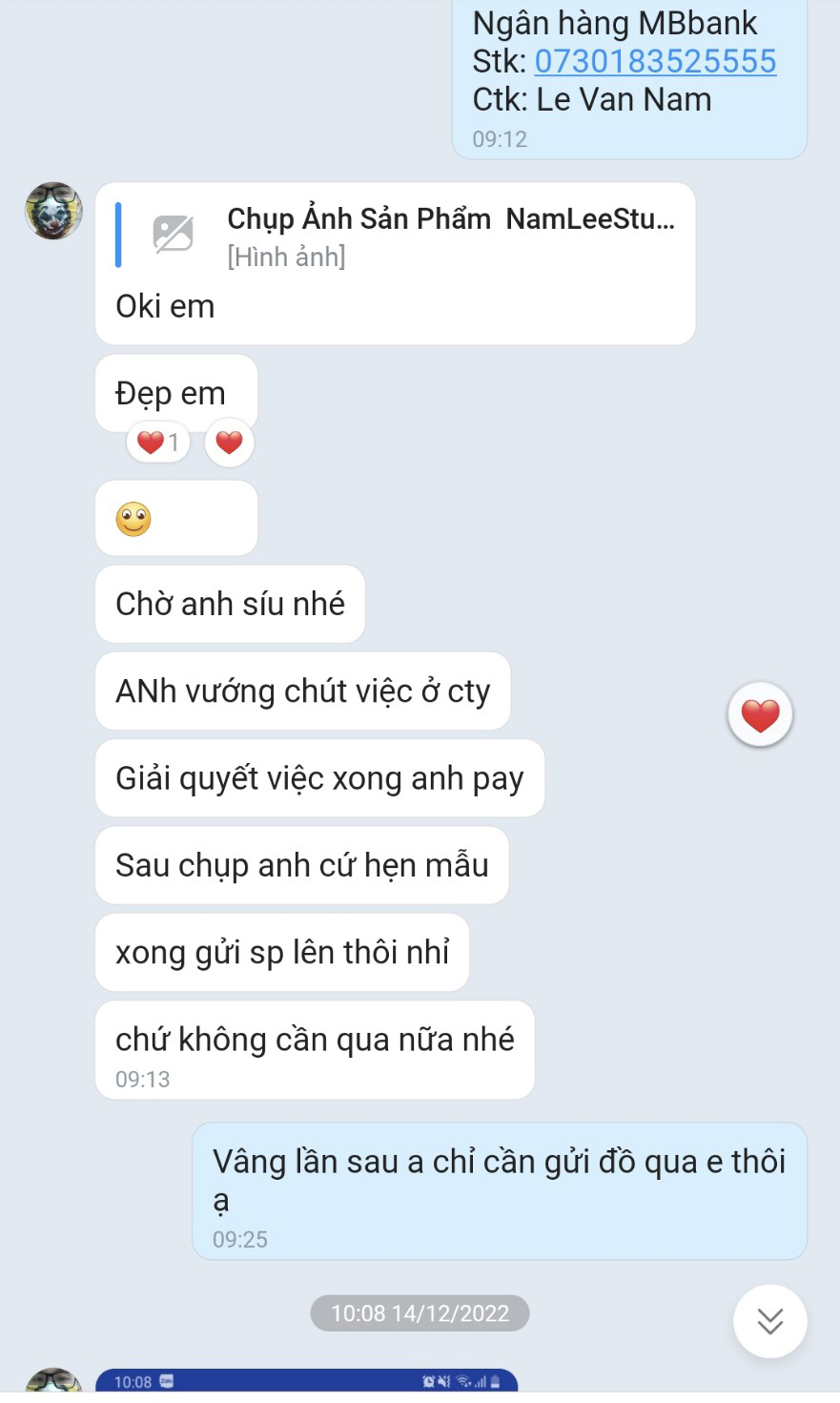React with the heart under "Đẹp em"
This screenshot has height=1403, width=840.
click(229, 443)
